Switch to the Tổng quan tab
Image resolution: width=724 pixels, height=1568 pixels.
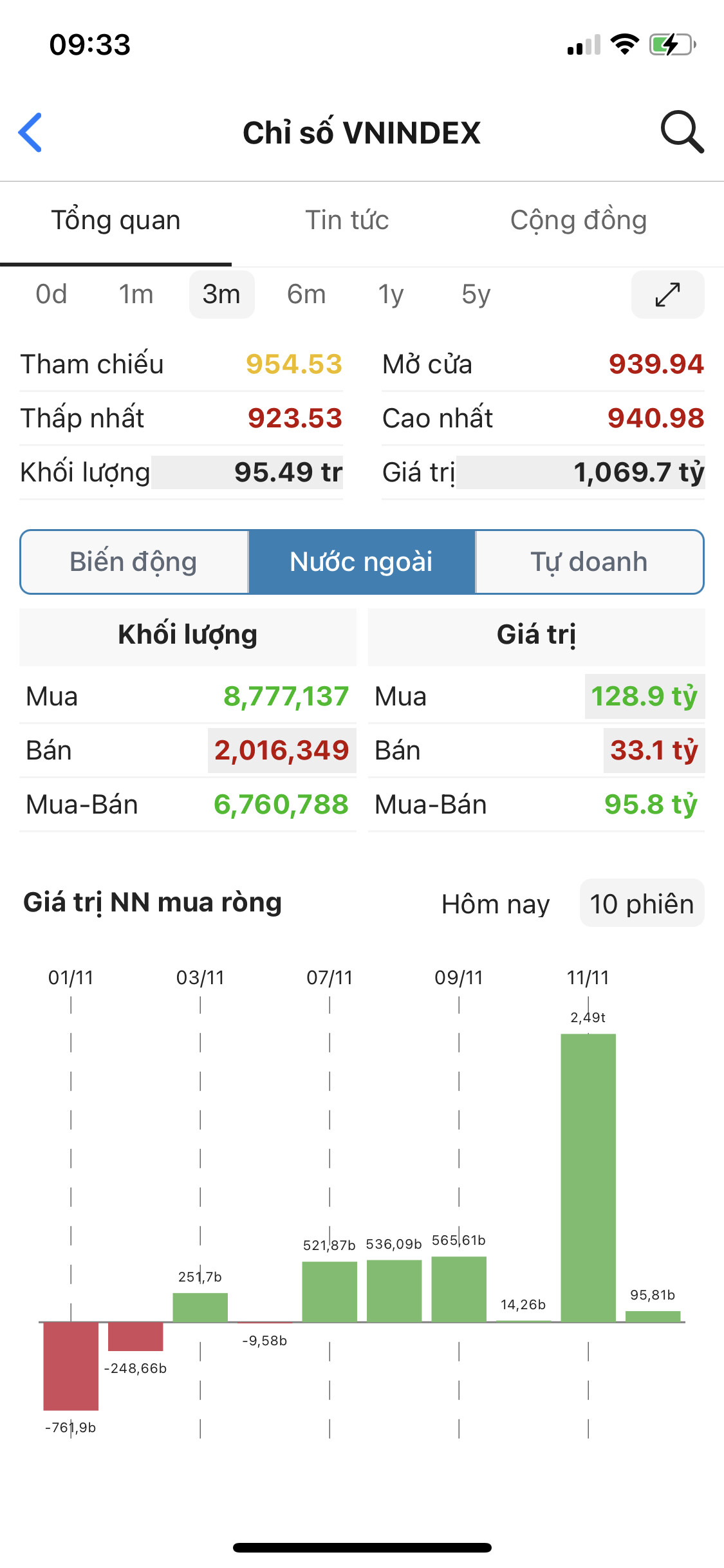116,220
